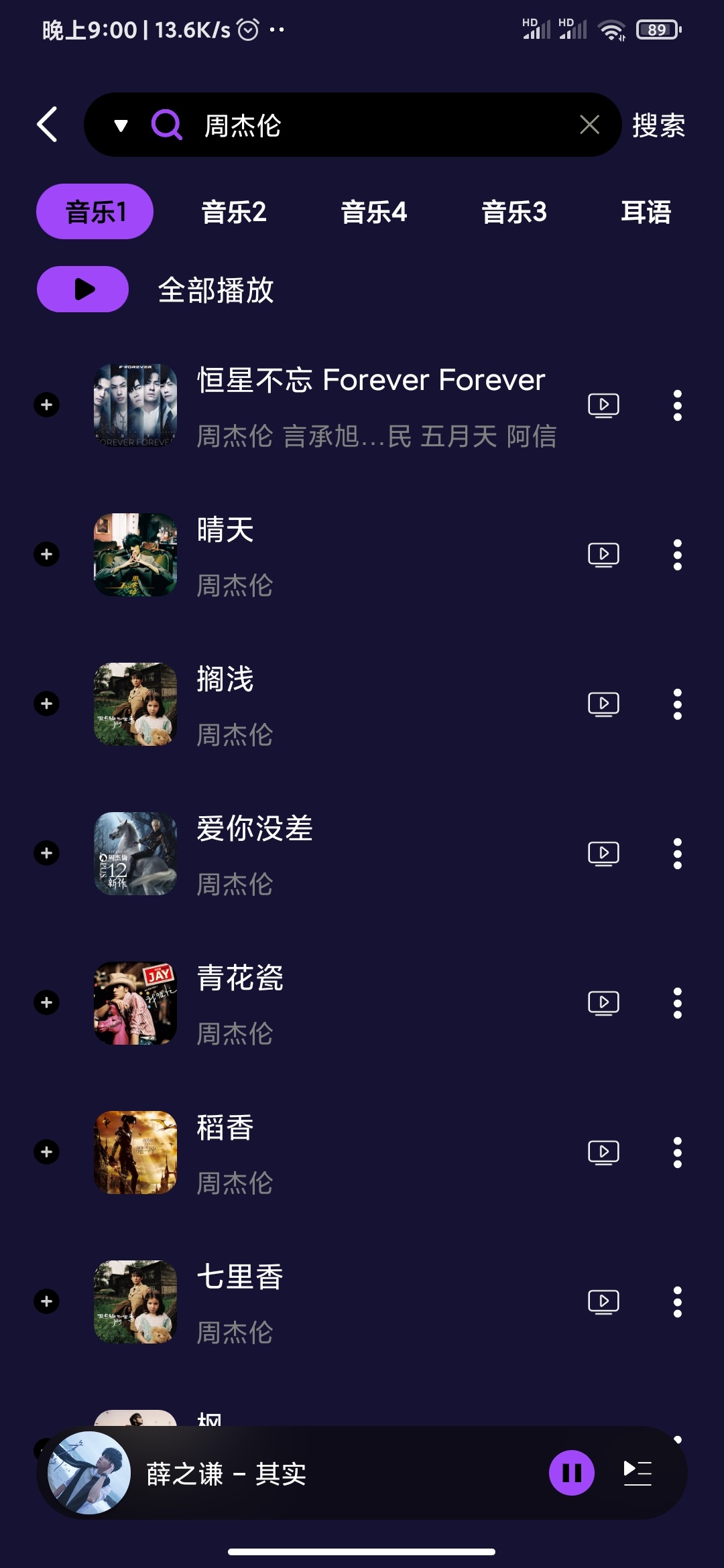724x1568 pixels.
Task: Go back using the top-left arrow
Action: 47,125
